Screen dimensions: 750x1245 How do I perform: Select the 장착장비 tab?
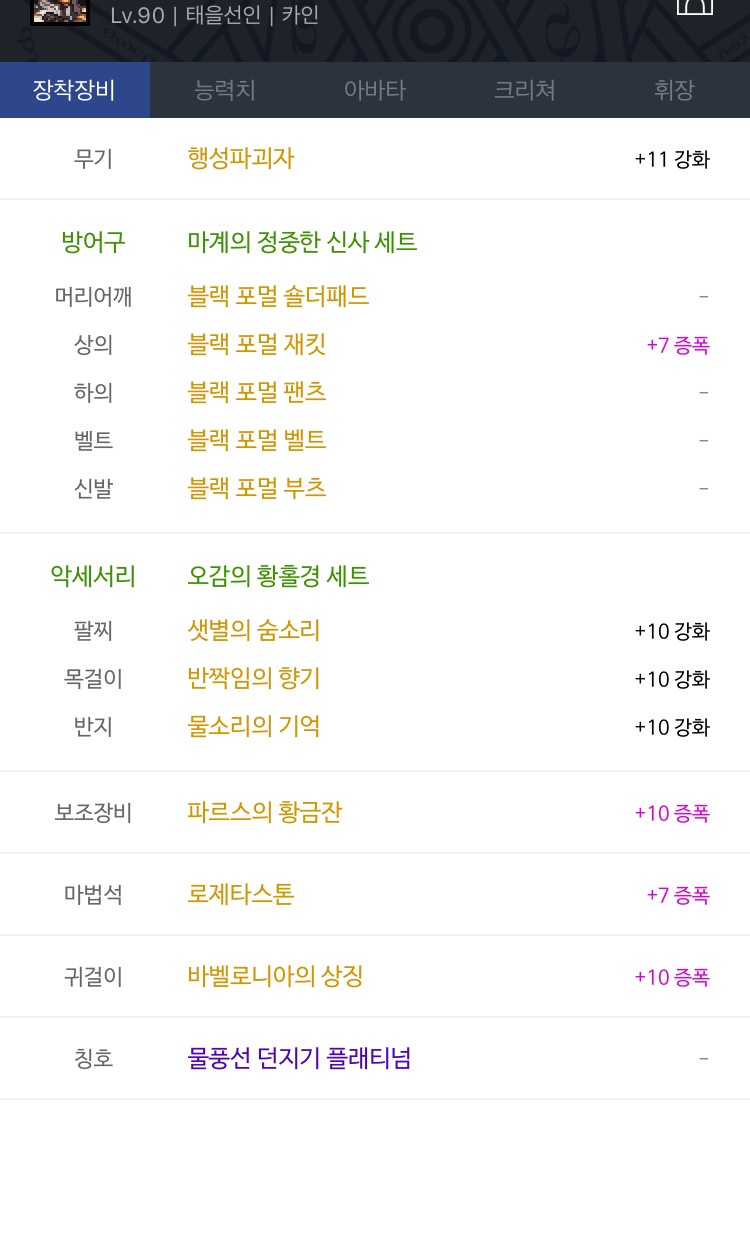75,90
